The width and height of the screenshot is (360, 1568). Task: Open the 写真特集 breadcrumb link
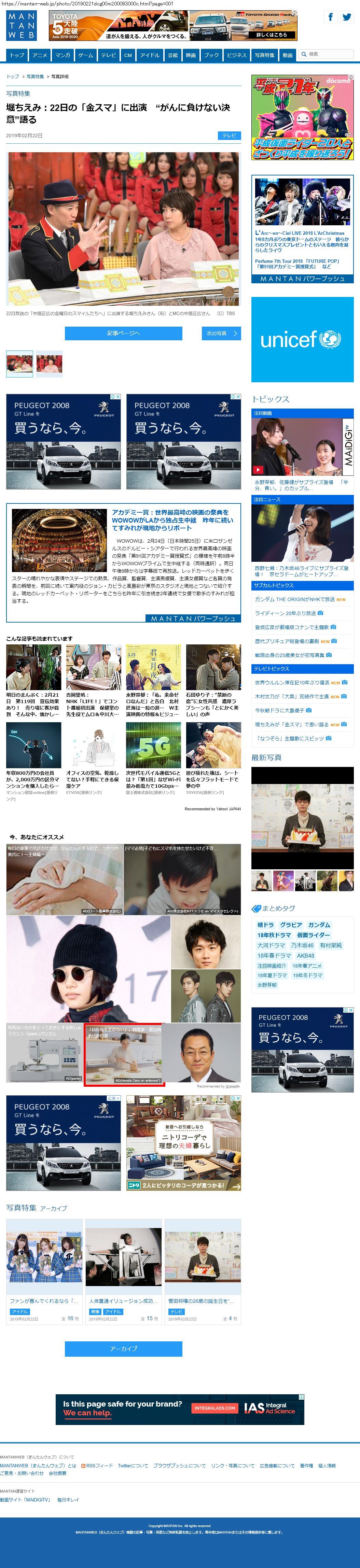pyautogui.click(x=35, y=77)
